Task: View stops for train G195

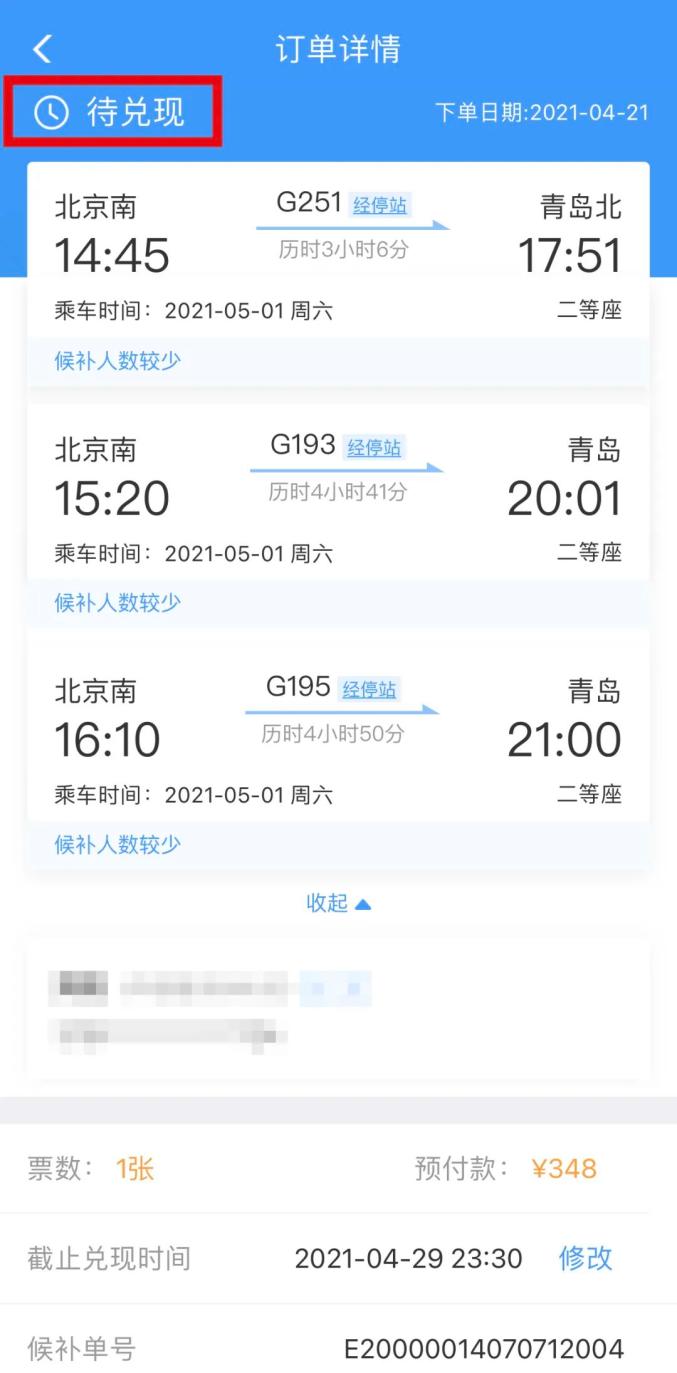Action: pyautogui.click(x=369, y=690)
